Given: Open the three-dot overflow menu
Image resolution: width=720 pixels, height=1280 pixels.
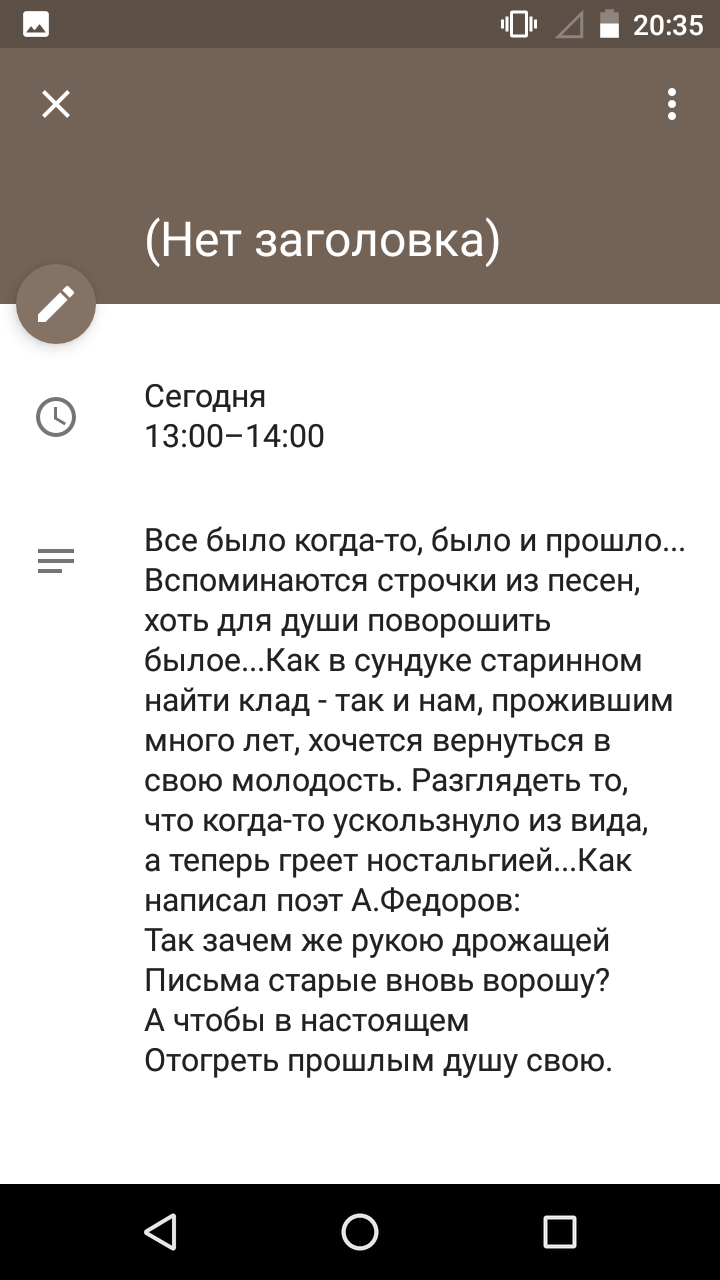Looking at the screenshot, I should click(672, 104).
